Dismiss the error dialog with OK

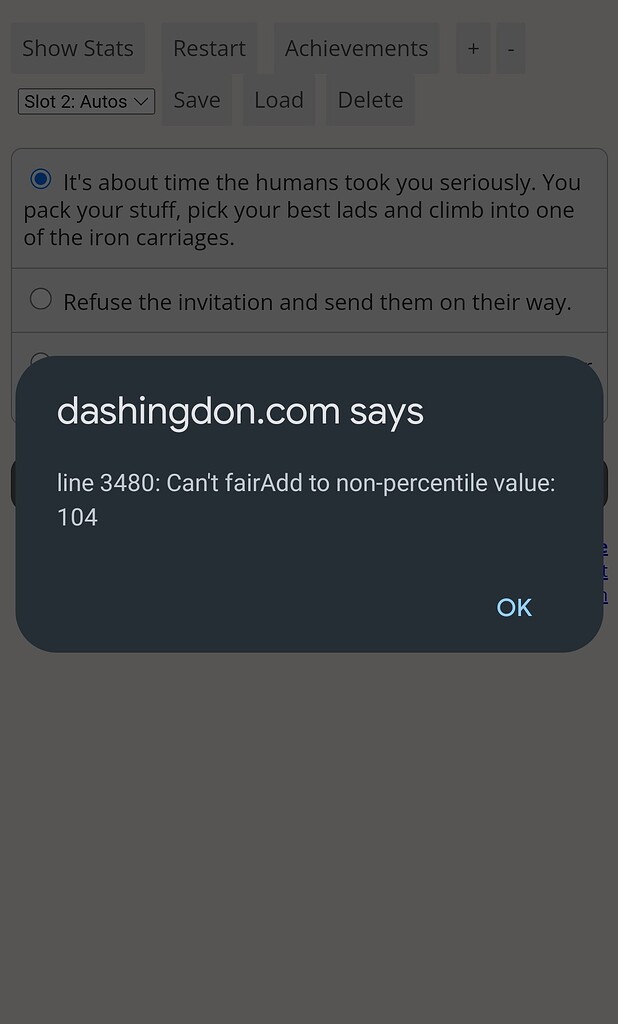(514, 607)
